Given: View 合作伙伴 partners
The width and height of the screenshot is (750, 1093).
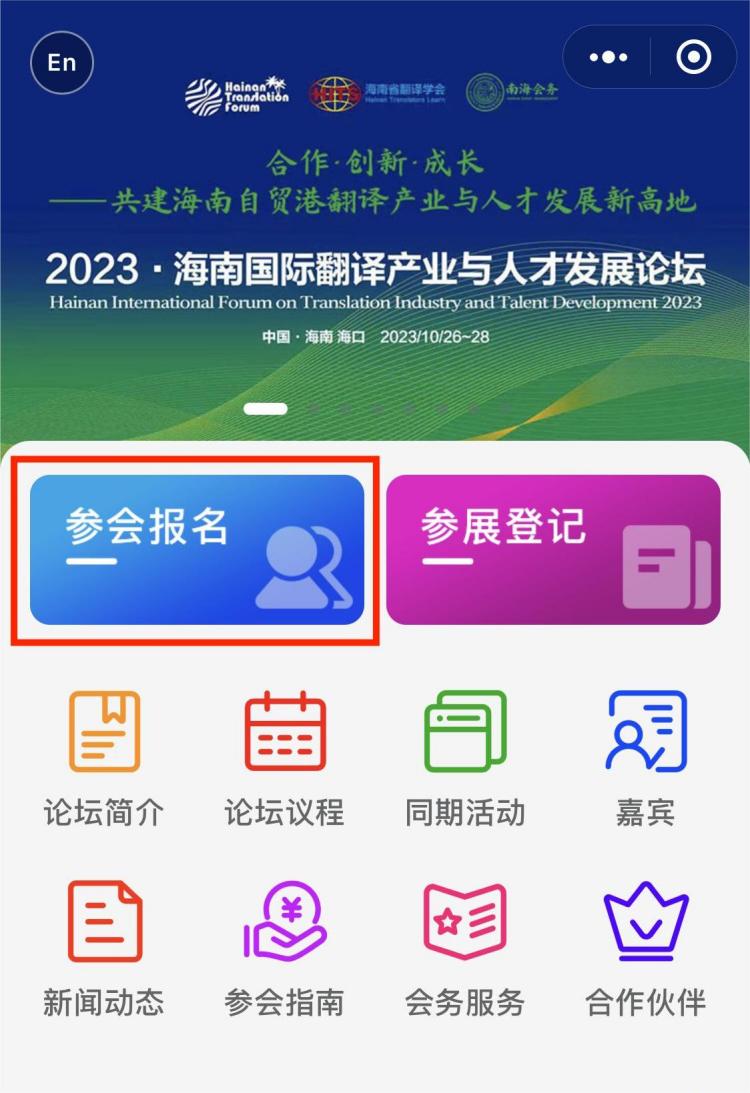Looking at the screenshot, I should click(x=646, y=947).
